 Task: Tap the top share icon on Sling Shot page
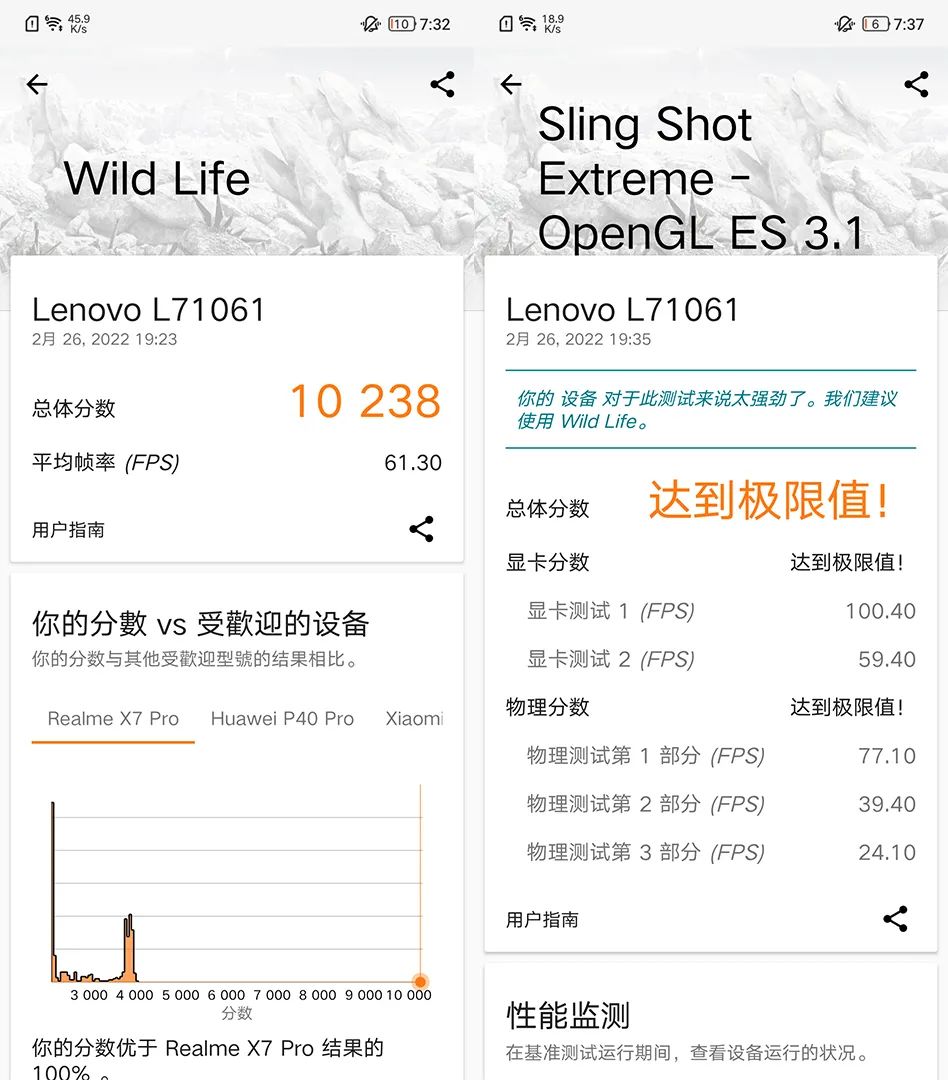point(916,85)
